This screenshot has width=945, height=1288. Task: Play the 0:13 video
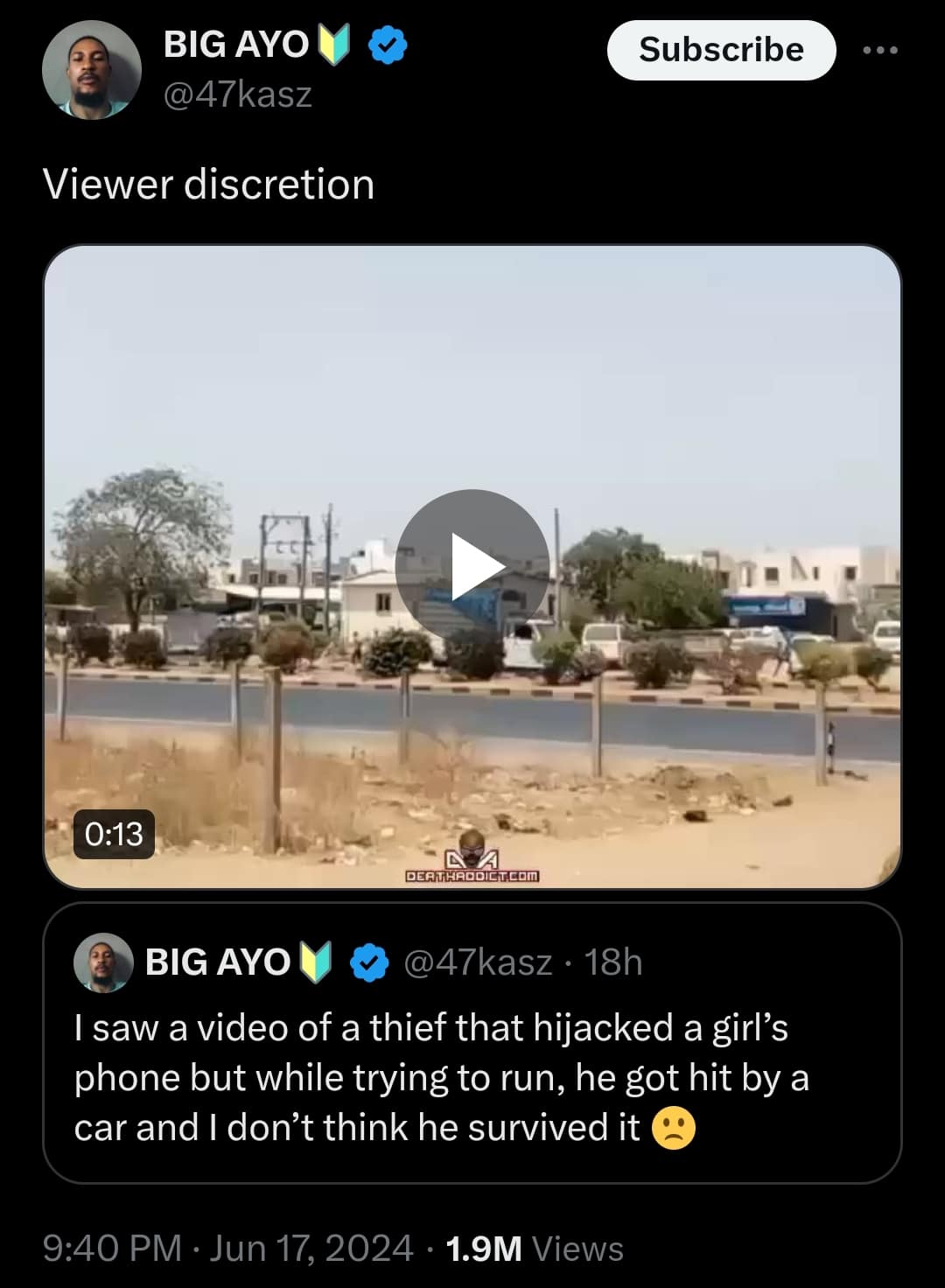472,566
